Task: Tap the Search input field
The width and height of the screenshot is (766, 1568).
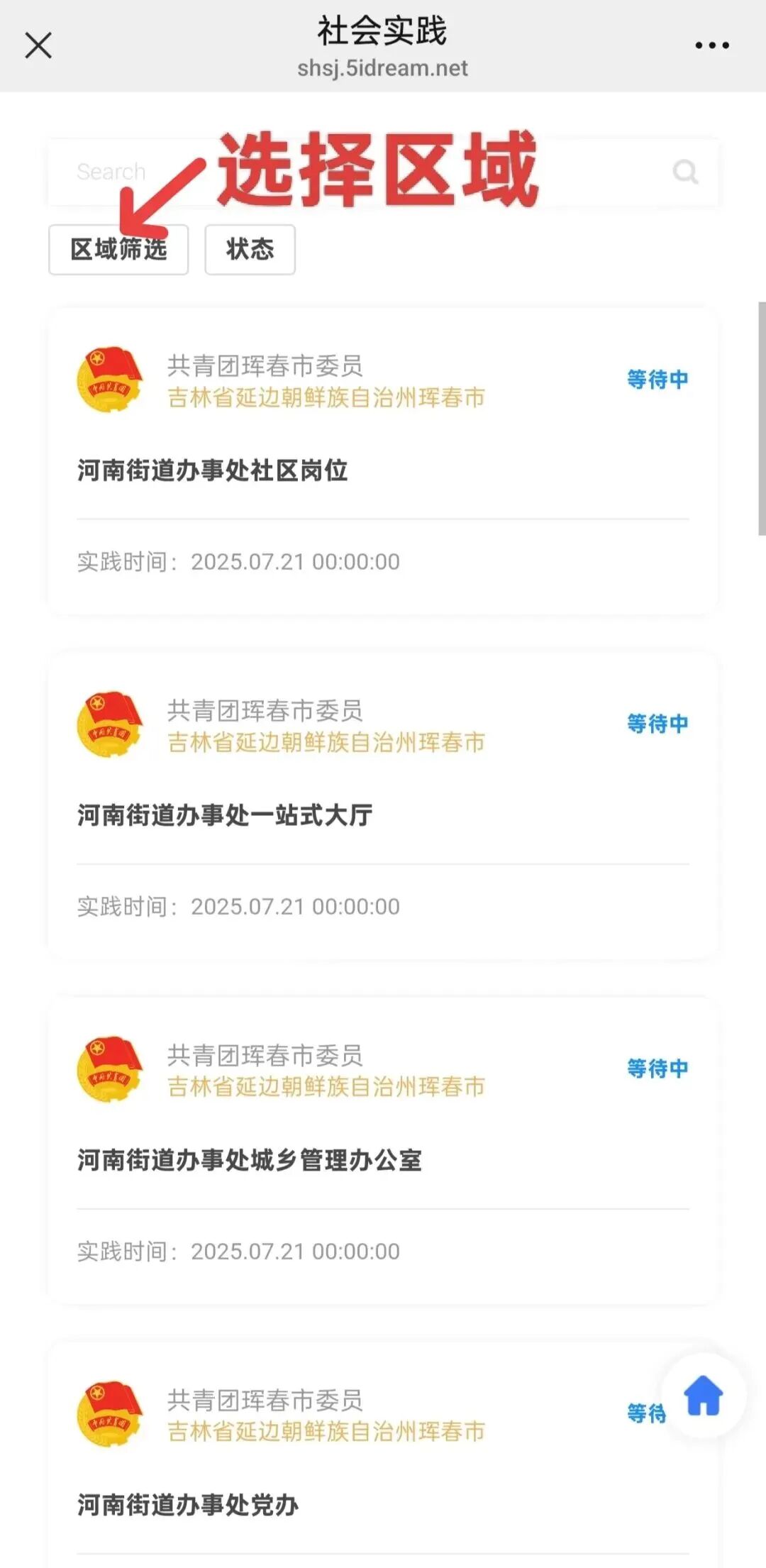Action: 355,172
